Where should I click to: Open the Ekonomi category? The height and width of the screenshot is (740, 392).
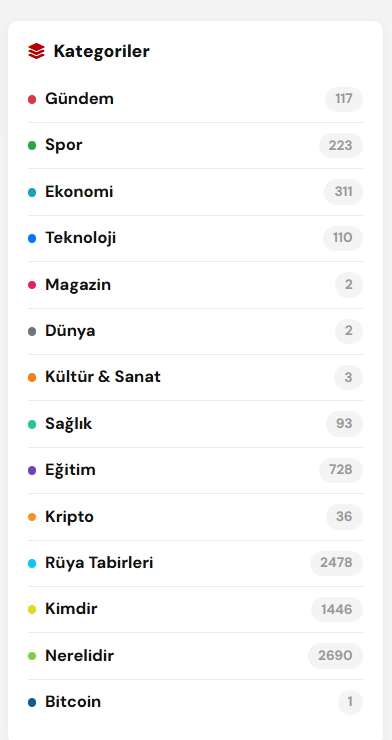point(195,192)
